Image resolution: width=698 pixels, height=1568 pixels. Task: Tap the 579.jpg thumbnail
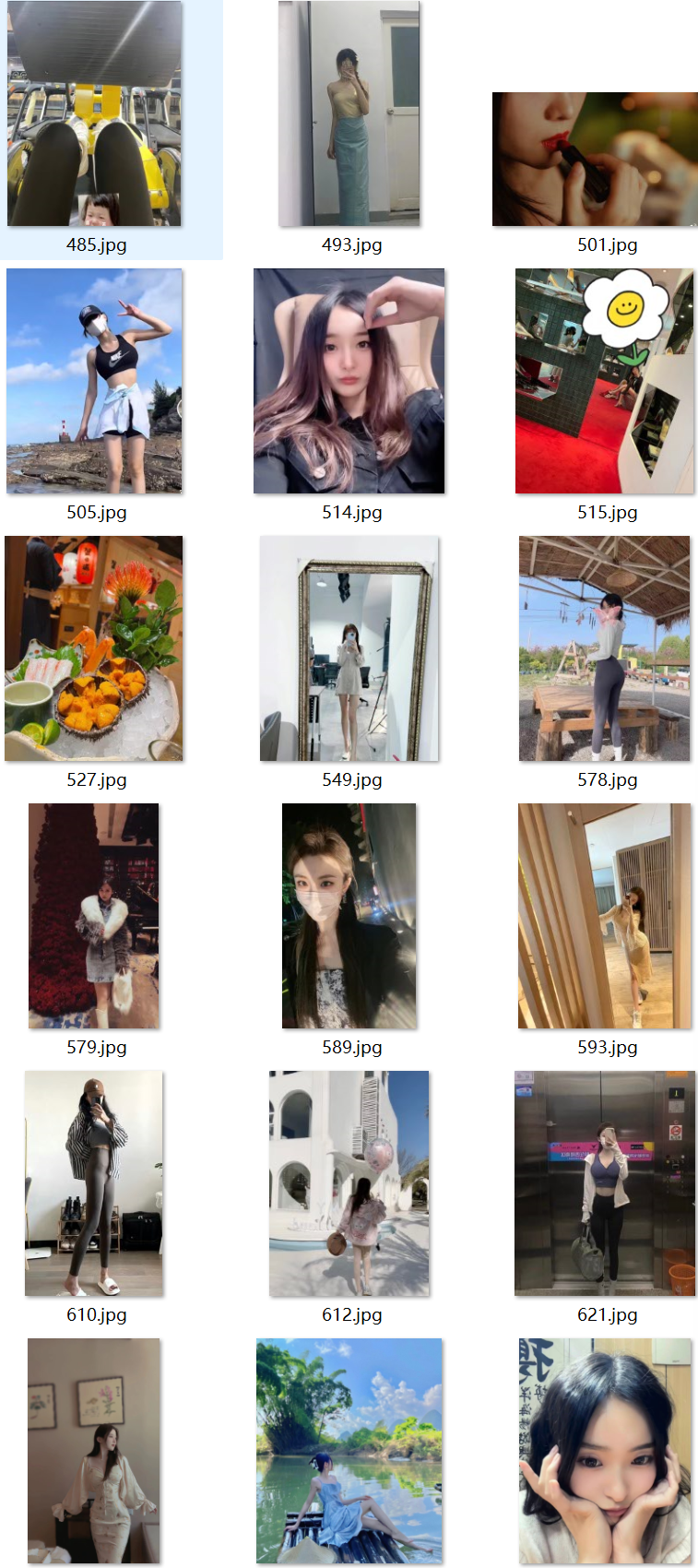[x=94, y=916]
